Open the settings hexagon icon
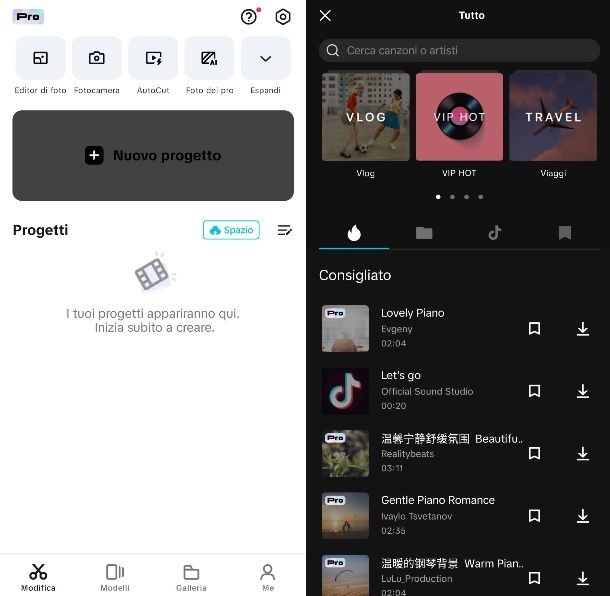Viewport: 610px width, 596px height. pos(283,17)
